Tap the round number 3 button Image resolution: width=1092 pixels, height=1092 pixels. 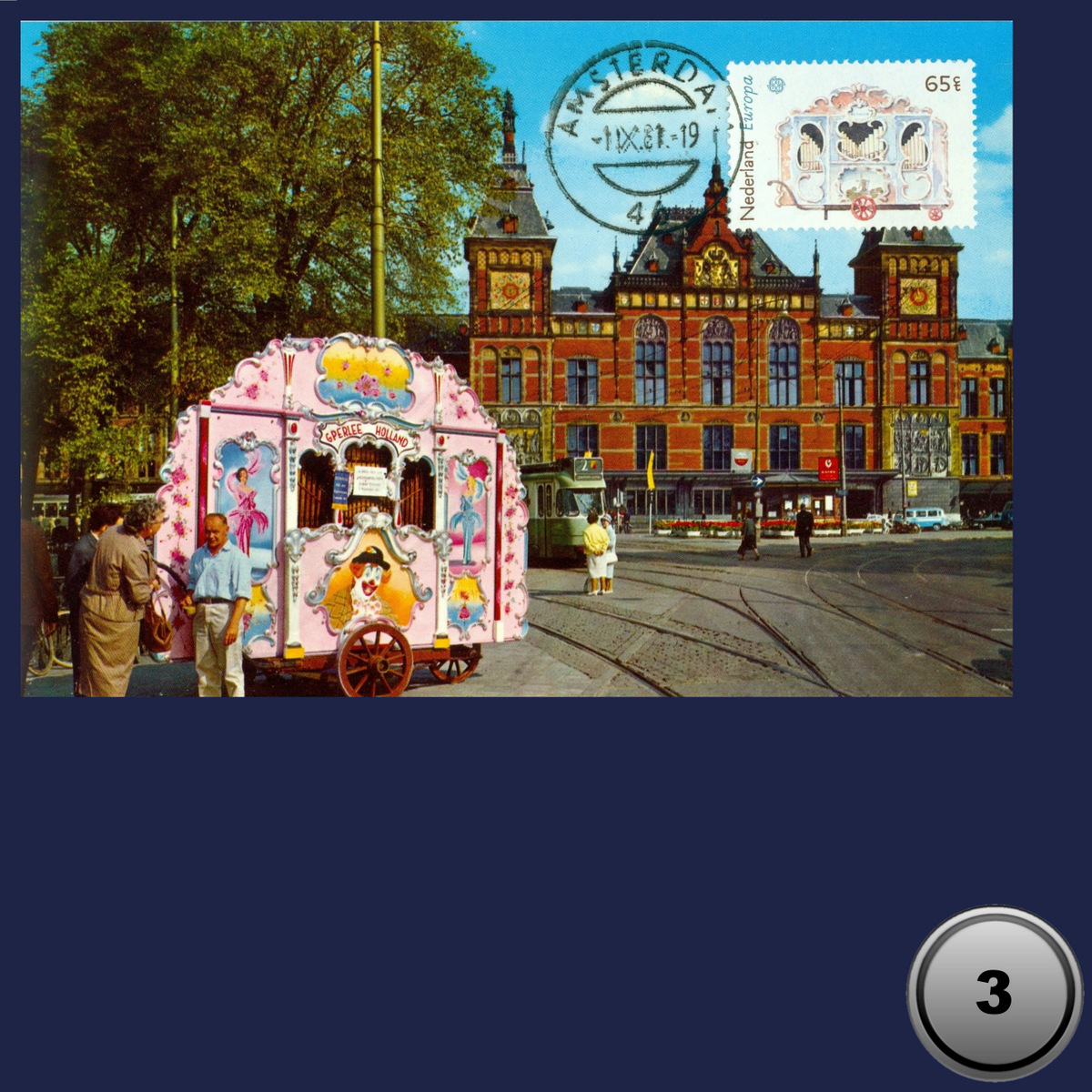tap(994, 993)
